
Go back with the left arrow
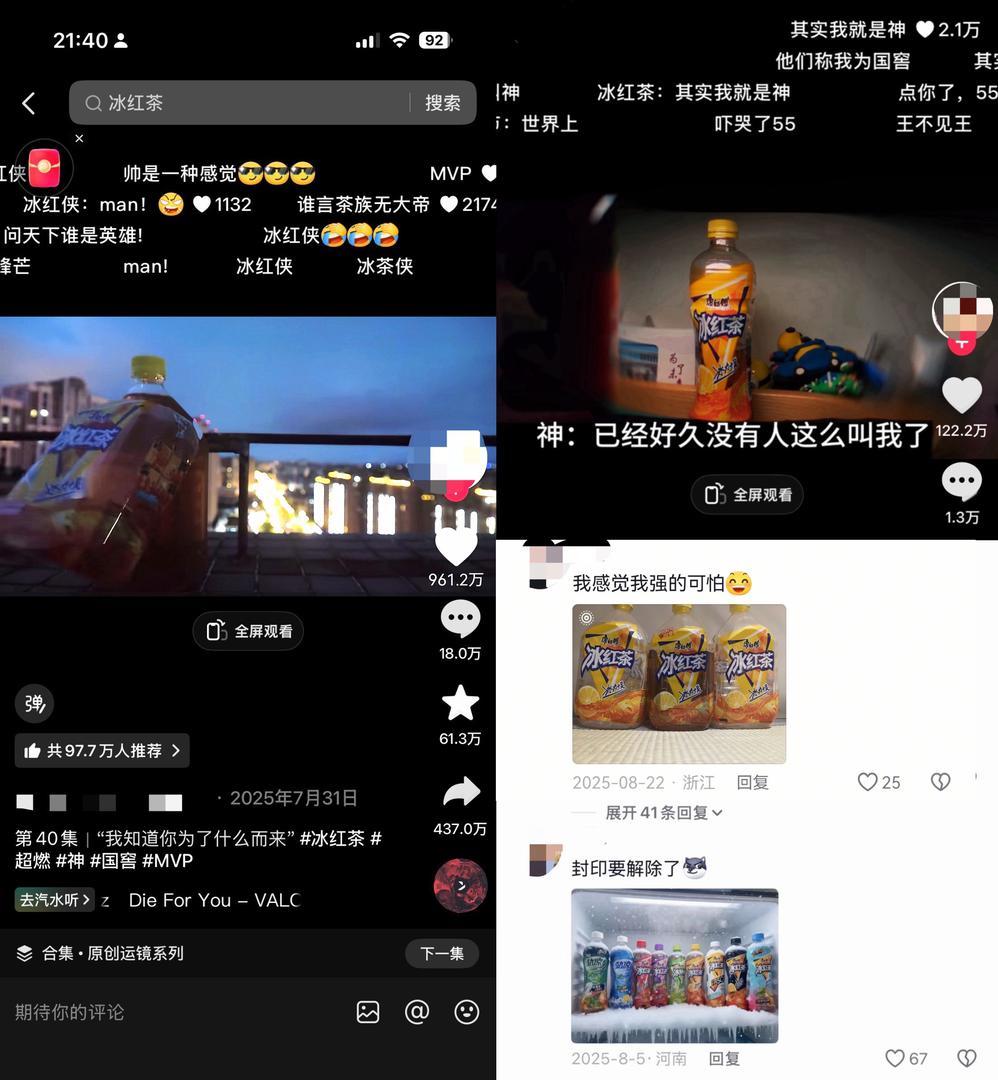[x=28, y=102]
